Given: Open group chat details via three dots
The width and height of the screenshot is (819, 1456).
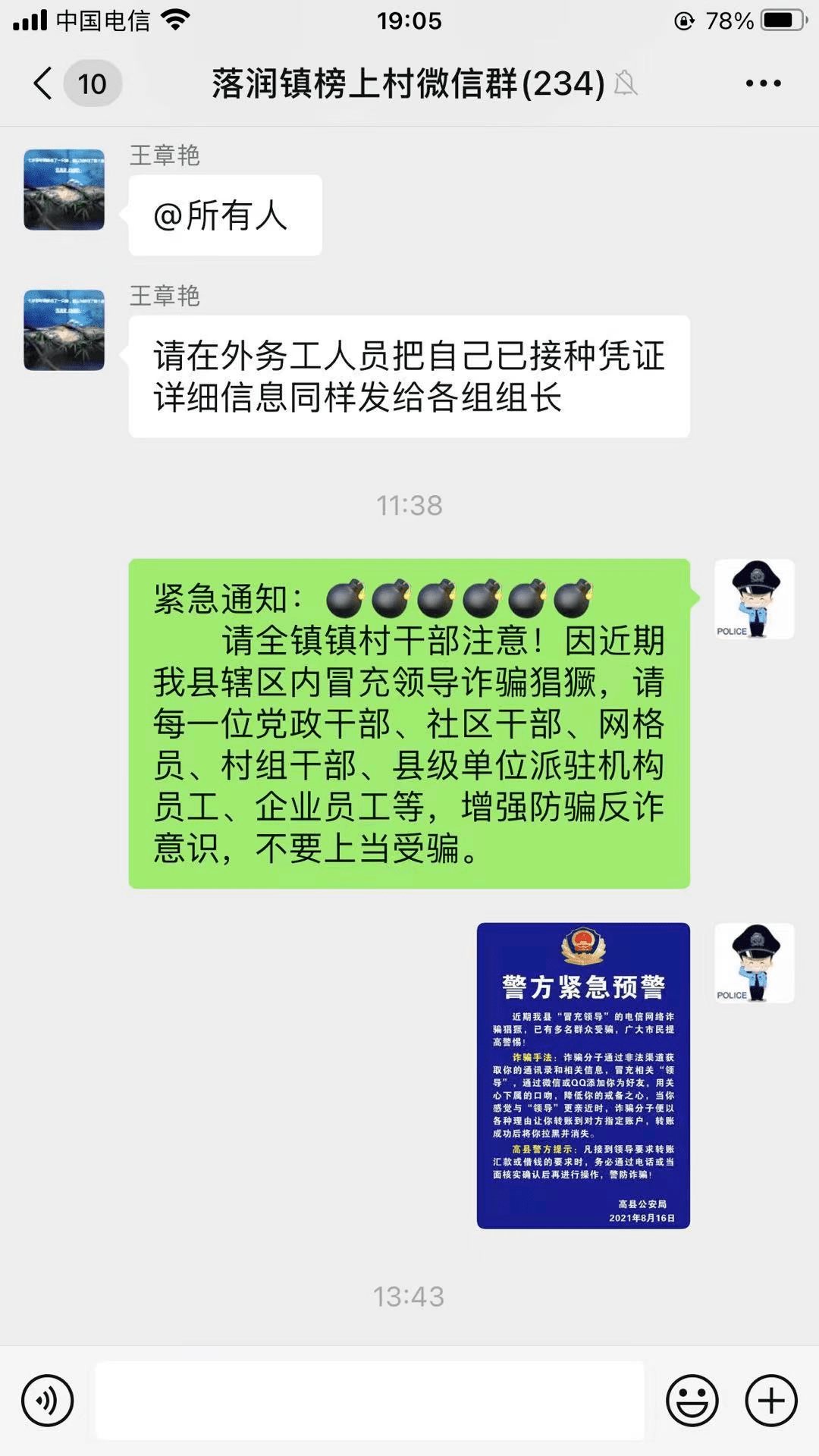Looking at the screenshot, I should click(x=763, y=83).
